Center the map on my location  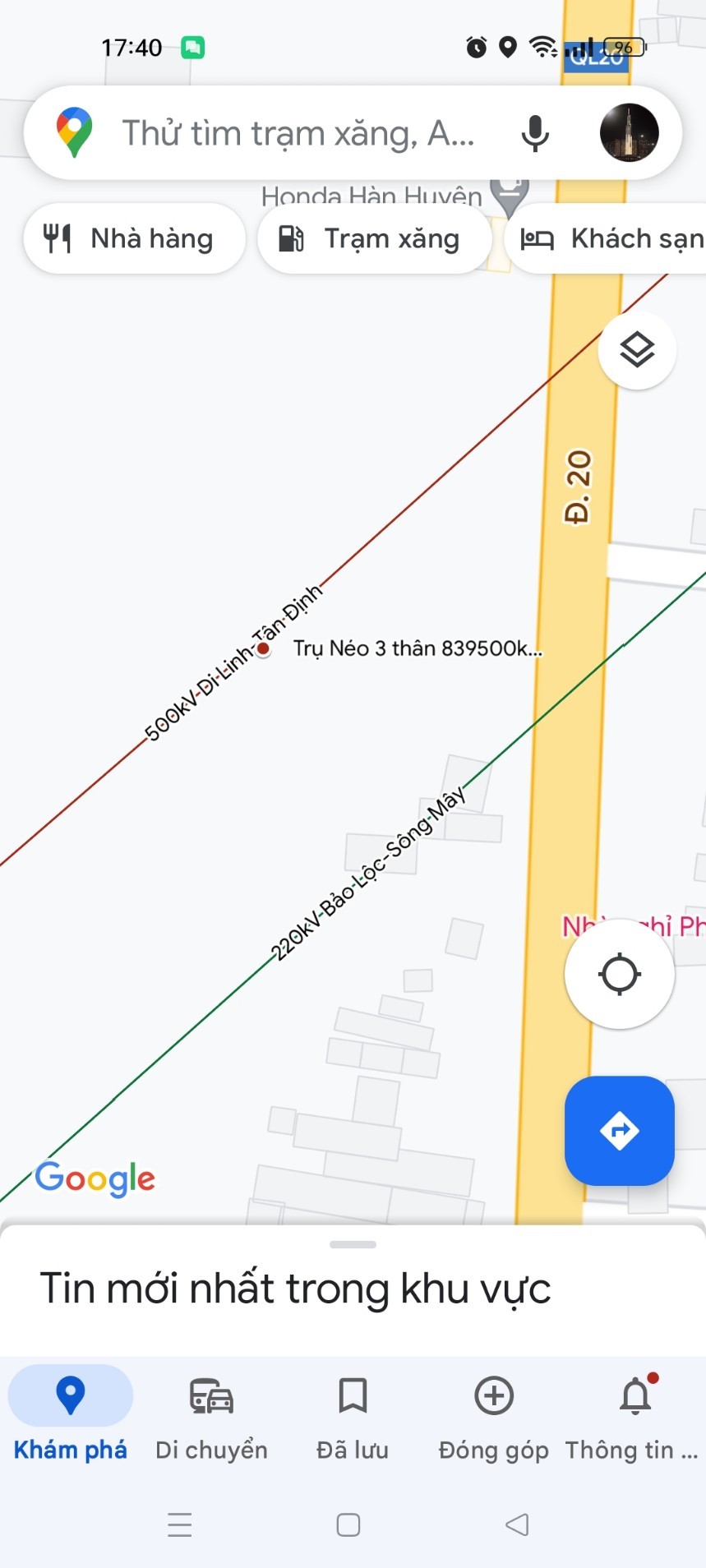click(619, 975)
